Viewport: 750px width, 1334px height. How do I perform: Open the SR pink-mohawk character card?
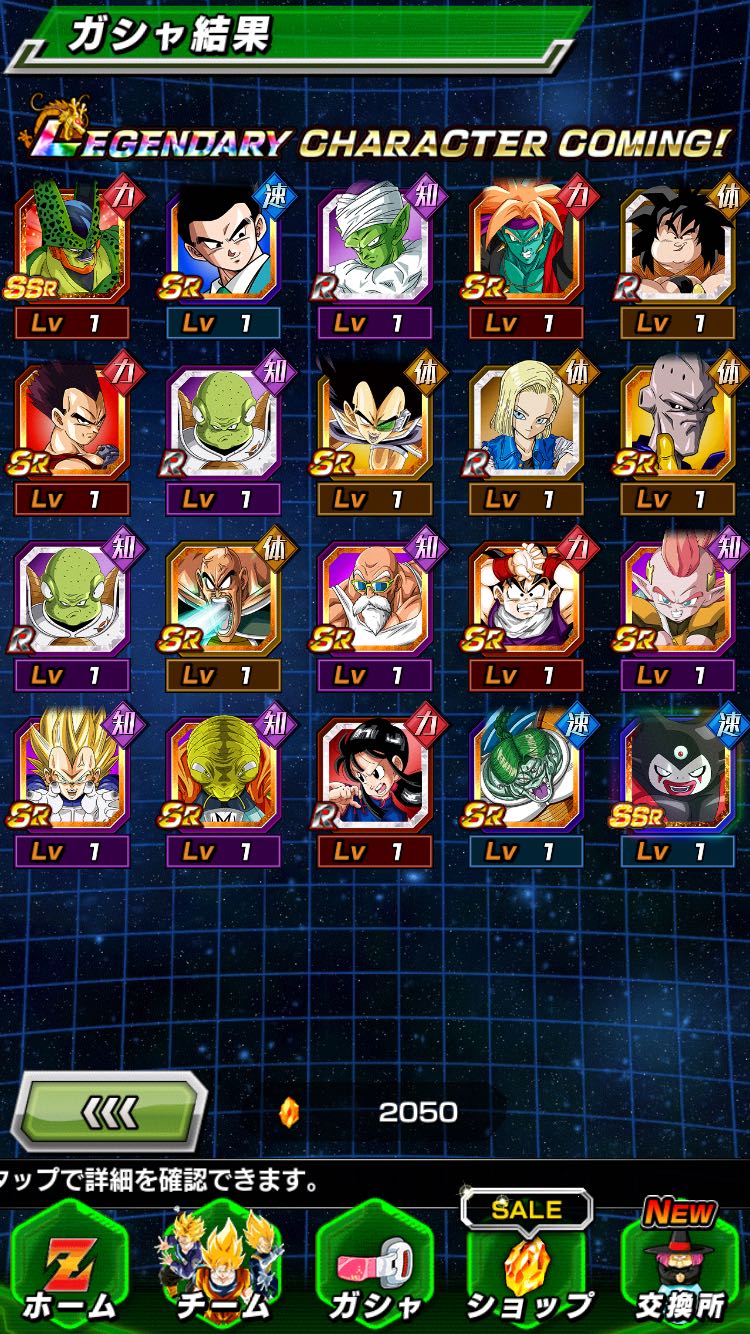[676, 598]
